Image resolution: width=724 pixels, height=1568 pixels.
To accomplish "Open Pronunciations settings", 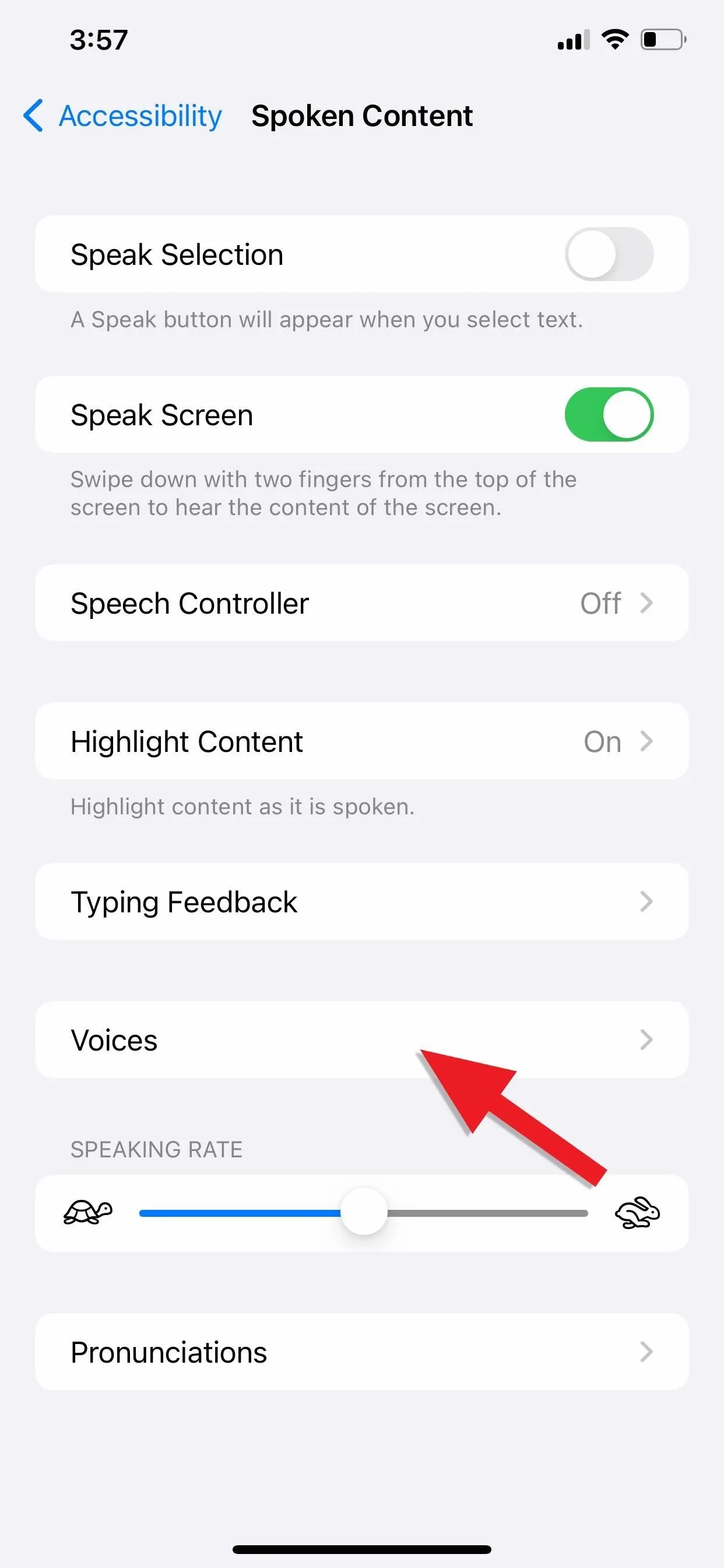I will (x=362, y=1352).
